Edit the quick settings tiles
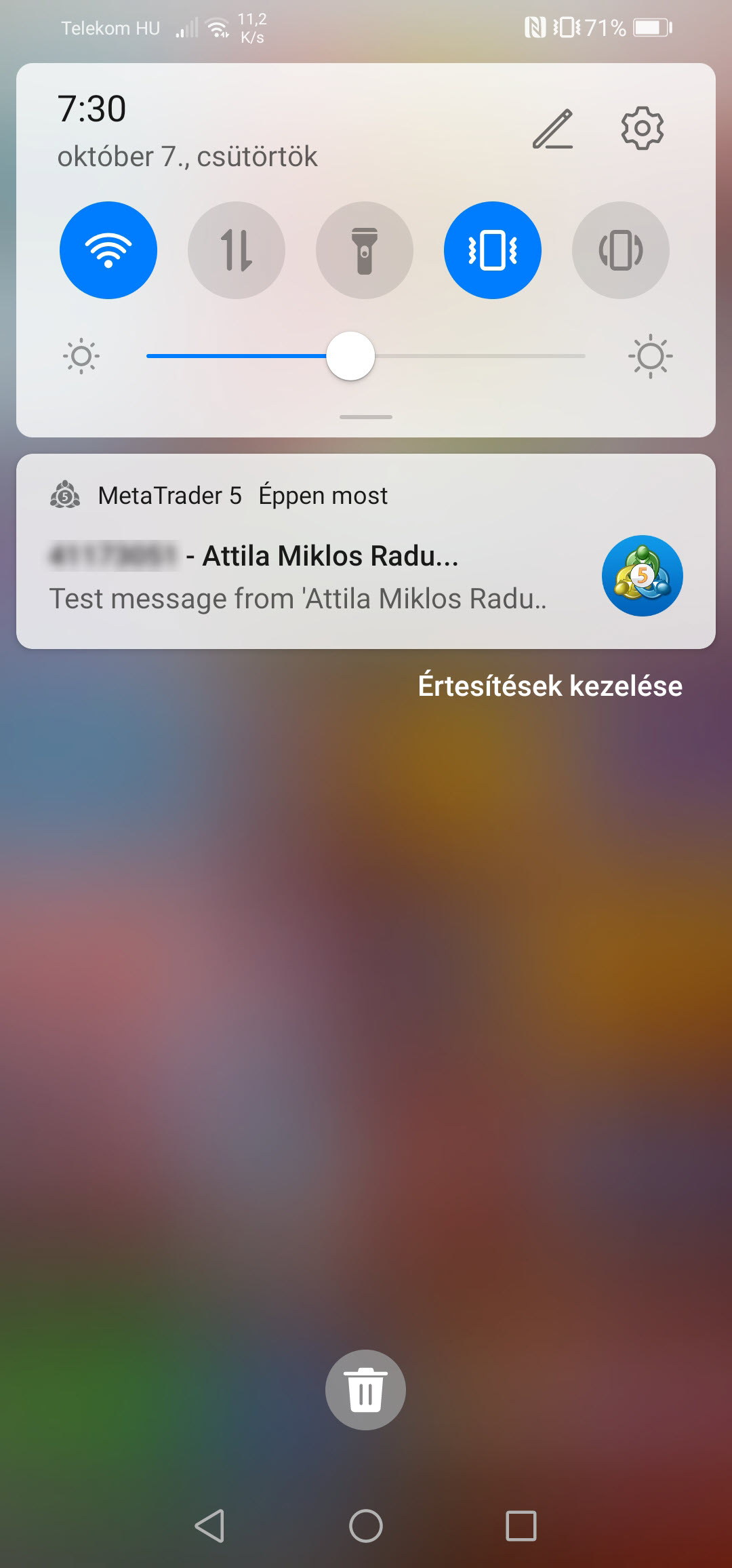Image resolution: width=732 pixels, height=1568 pixels. click(553, 128)
